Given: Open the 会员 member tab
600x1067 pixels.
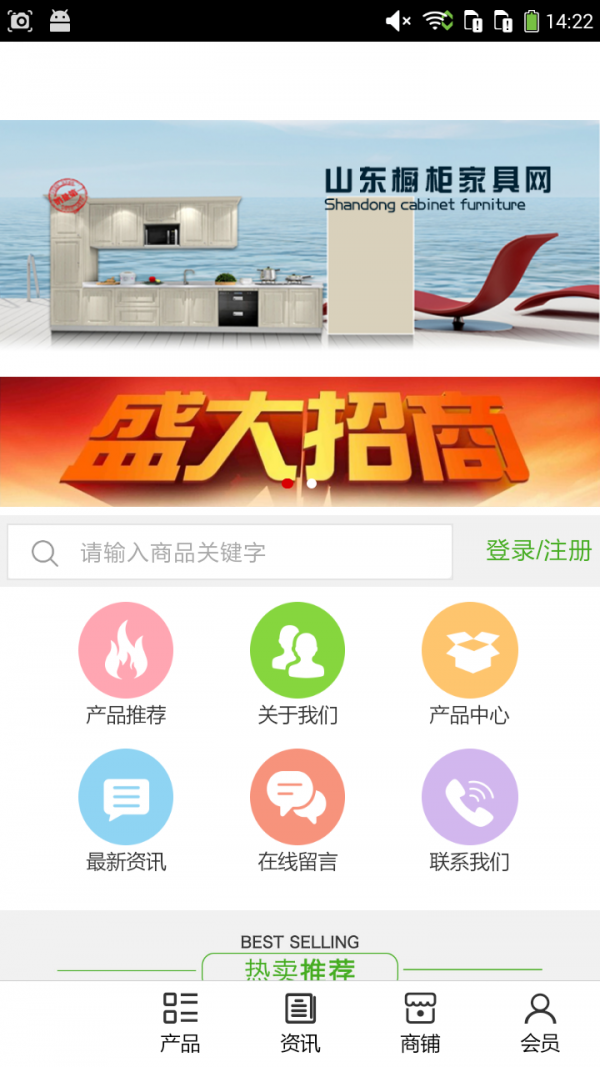Looking at the screenshot, I should point(540,1022).
